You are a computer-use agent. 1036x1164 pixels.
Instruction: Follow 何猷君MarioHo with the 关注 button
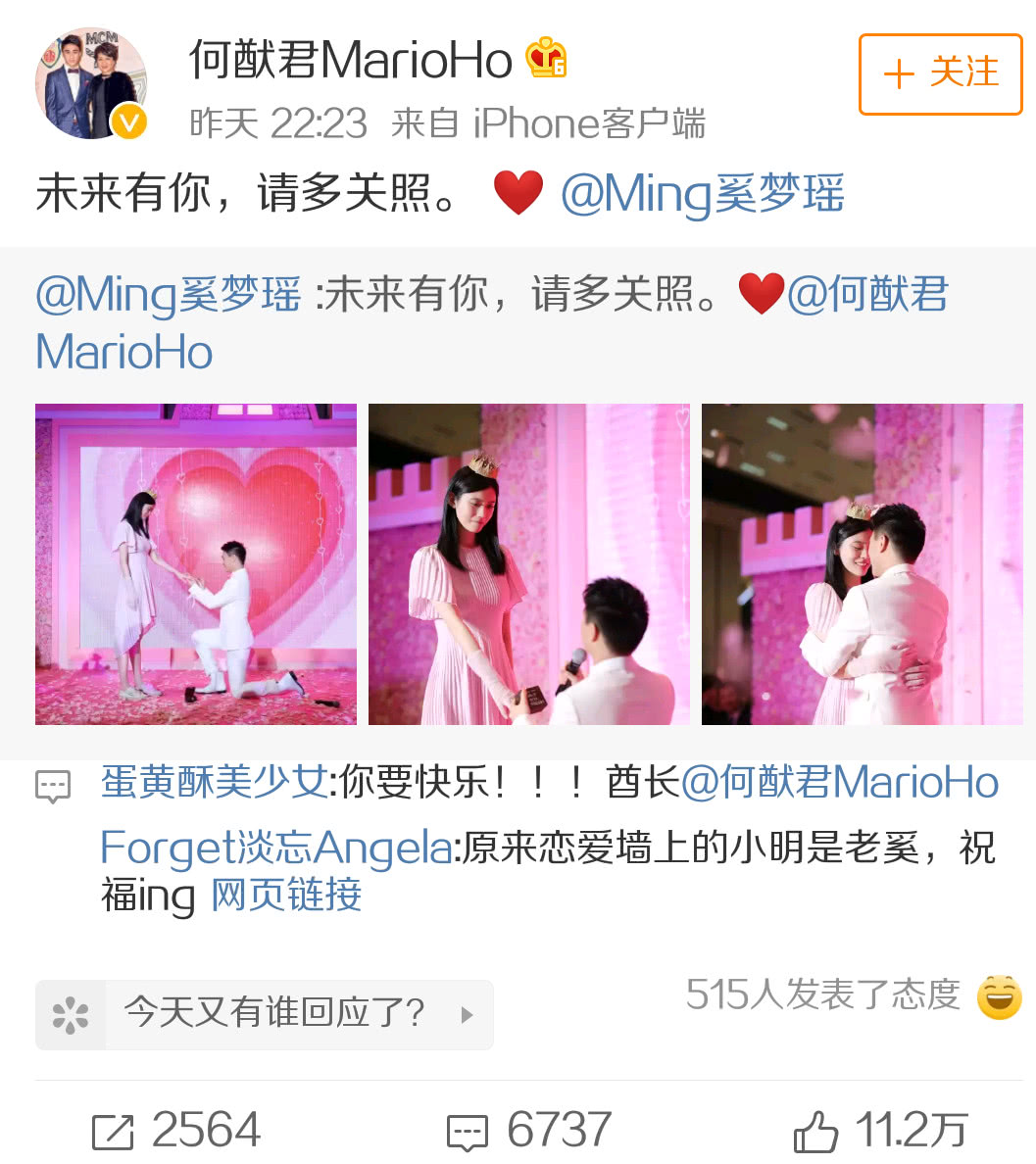click(x=940, y=74)
